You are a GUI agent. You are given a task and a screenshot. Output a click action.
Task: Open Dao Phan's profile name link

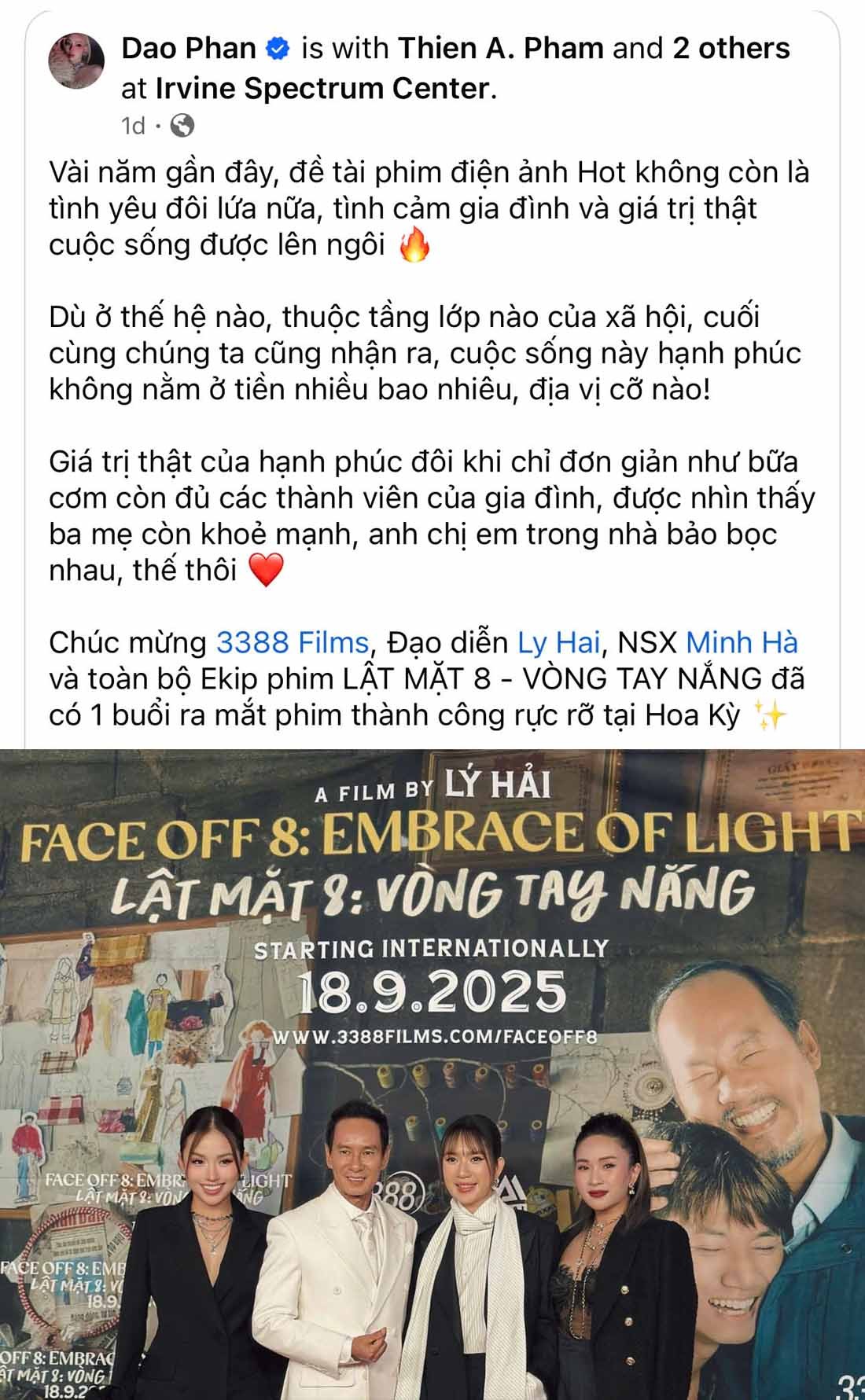tap(188, 49)
